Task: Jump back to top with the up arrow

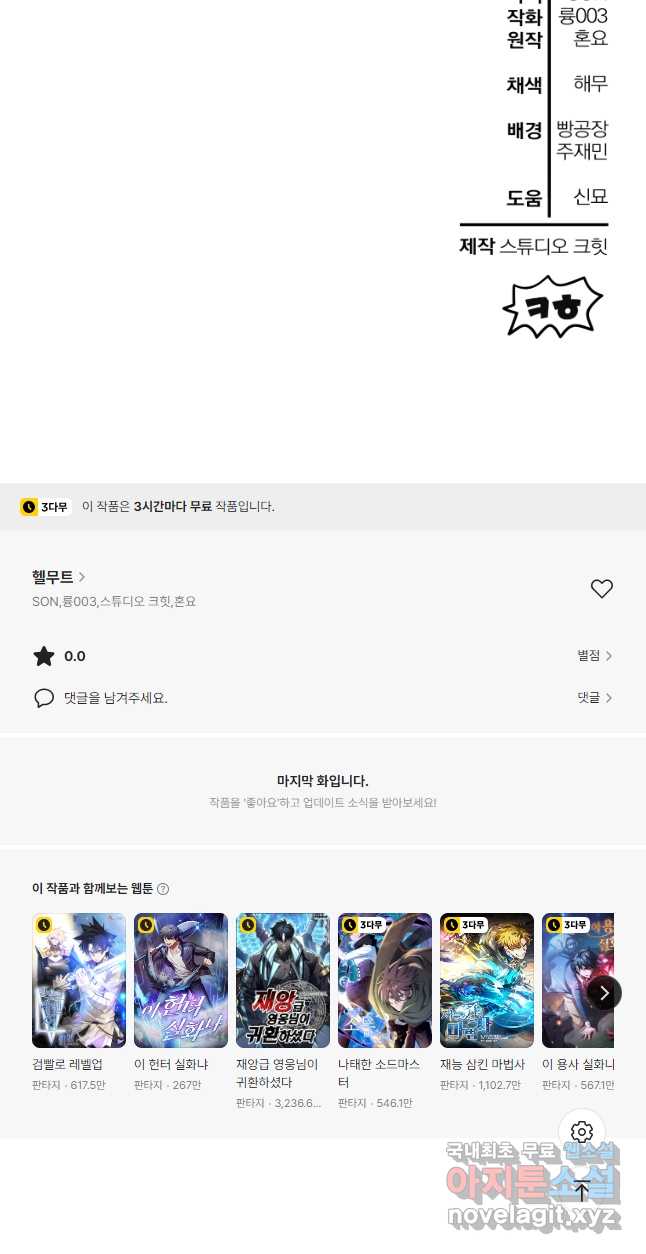Action: tap(582, 1190)
